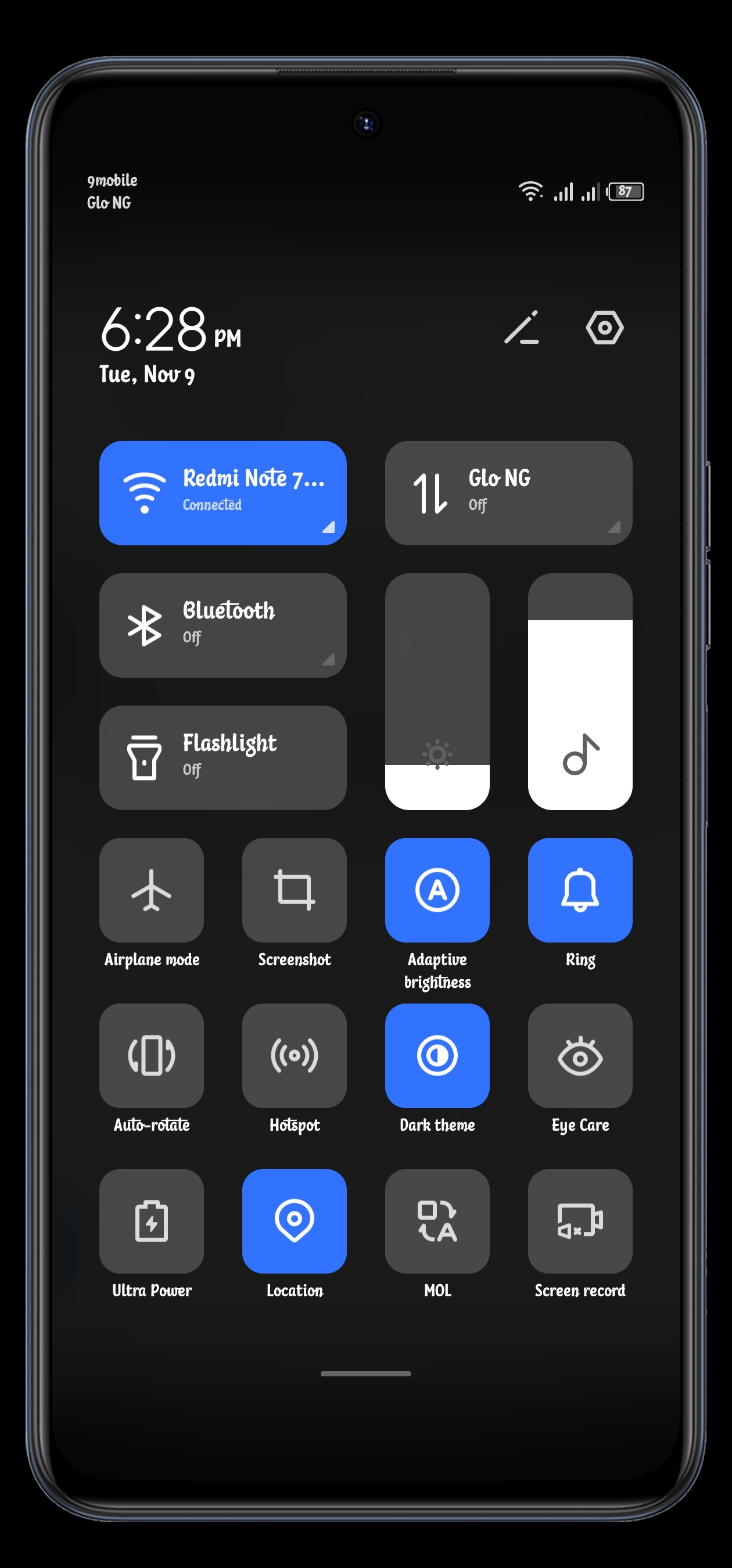Screen dimensions: 732x1568
Task: Disable Adaptive brightness
Action: tap(437, 890)
